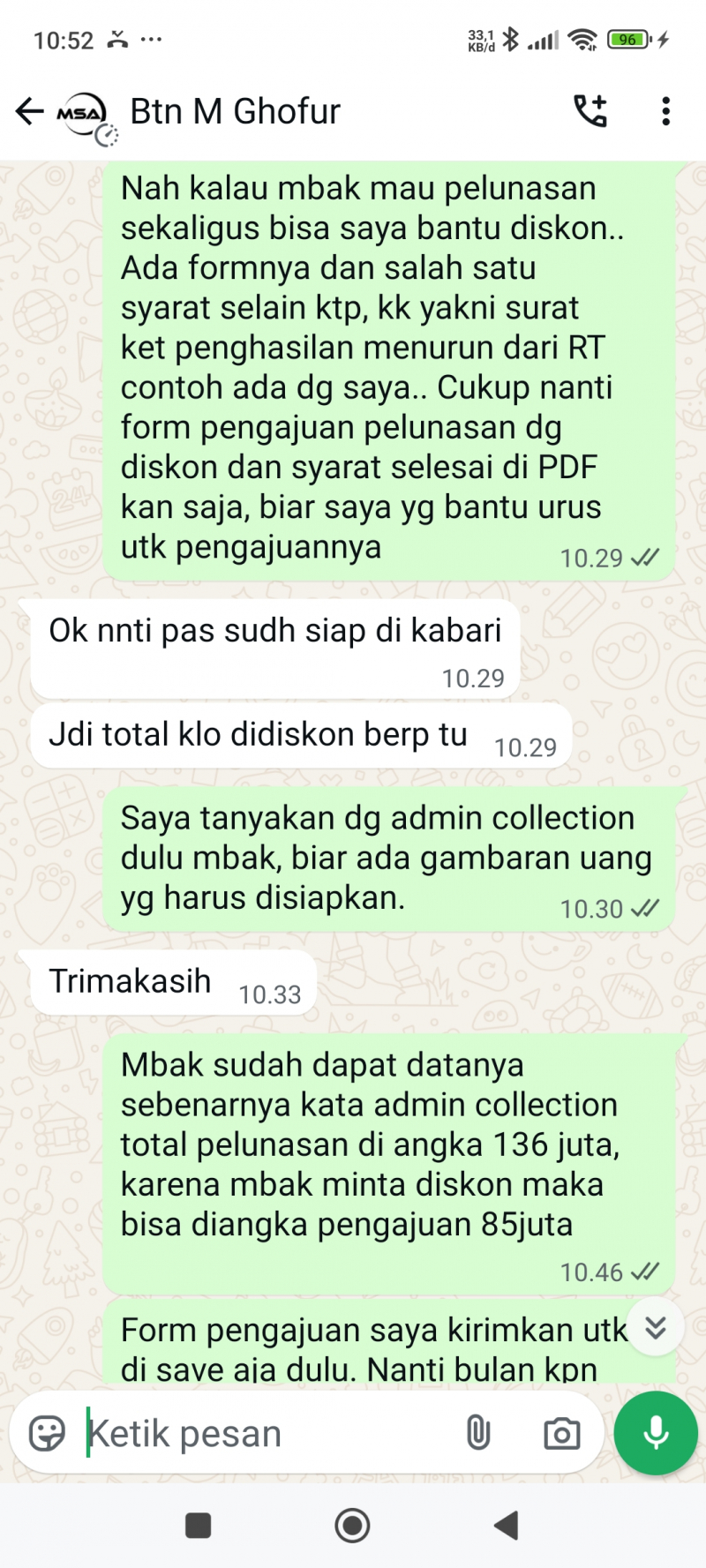
Task: Open the three-dot overflow menu
Action: click(x=665, y=111)
